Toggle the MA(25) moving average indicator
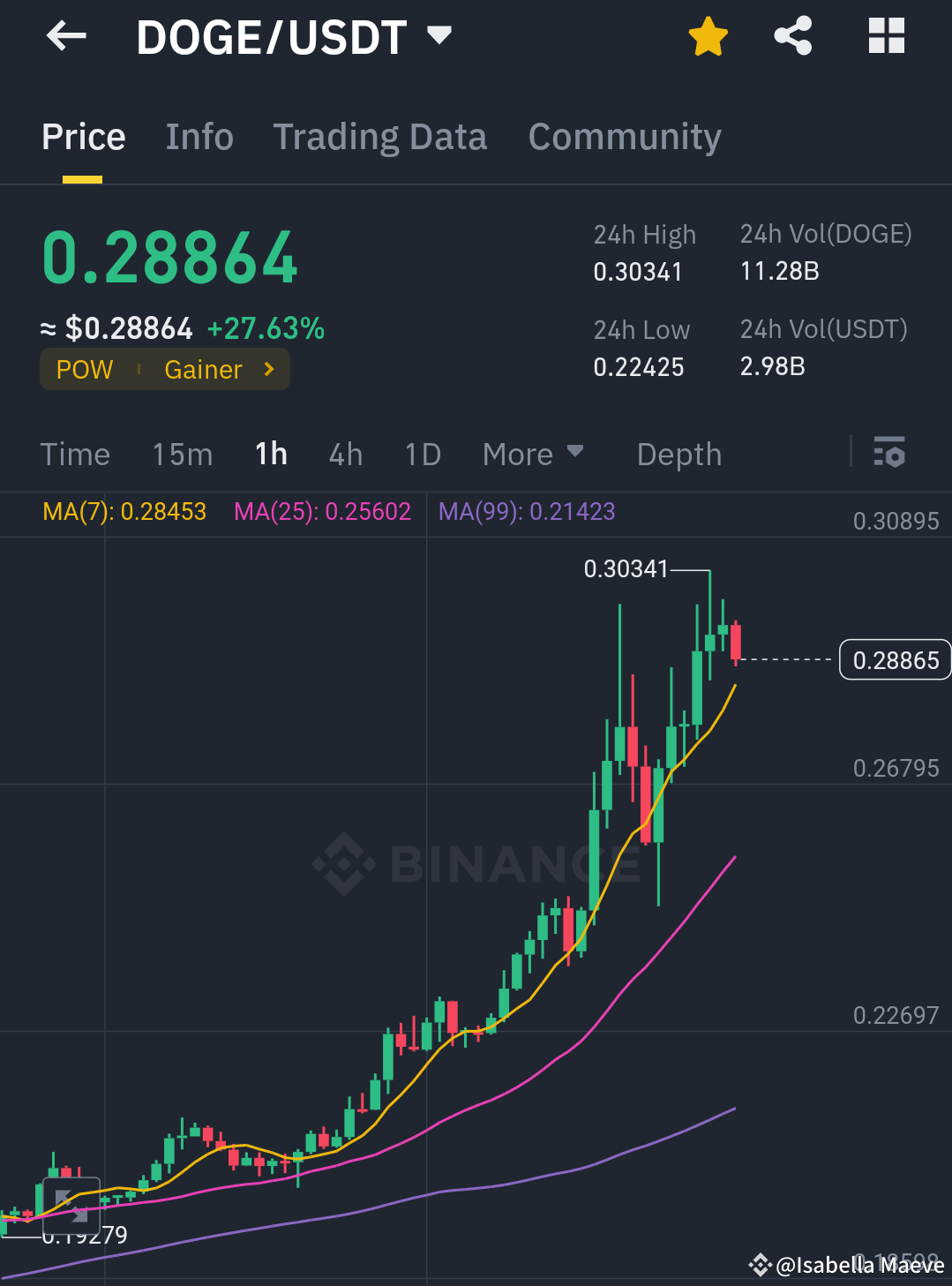 pyautogui.click(x=323, y=512)
